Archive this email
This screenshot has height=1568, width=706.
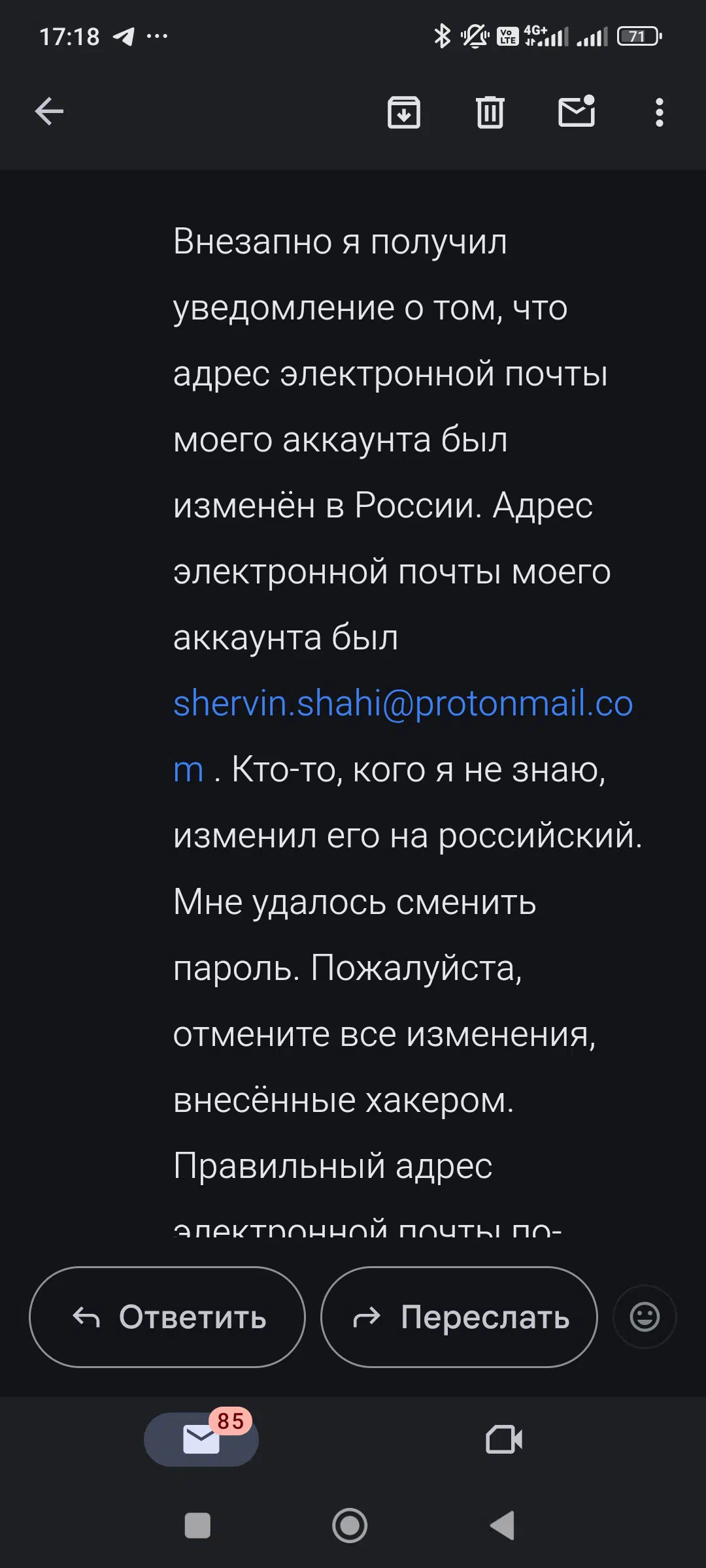pyautogui.click(x=404, y=112)
